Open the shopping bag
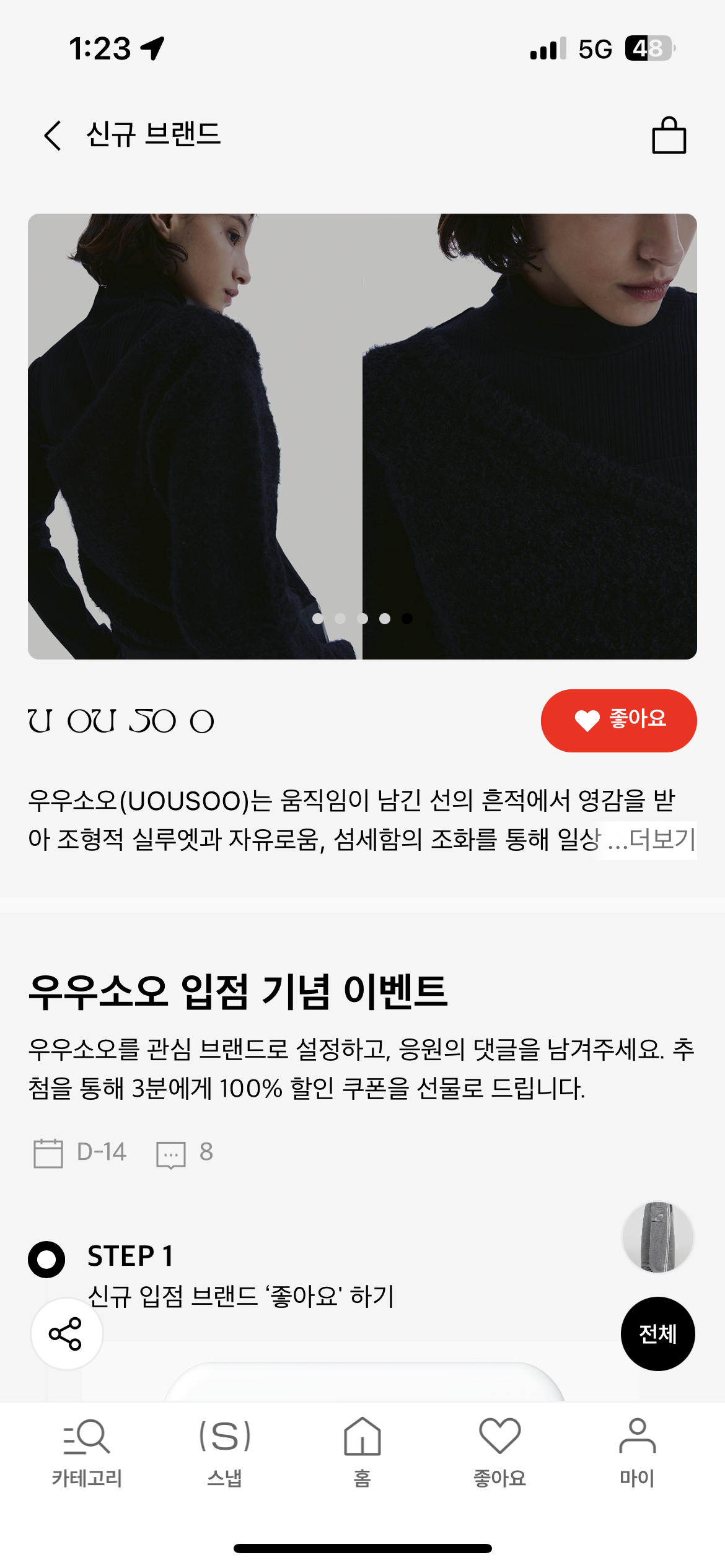This screenshot has height=1568, width=725. tap(669, 135)
